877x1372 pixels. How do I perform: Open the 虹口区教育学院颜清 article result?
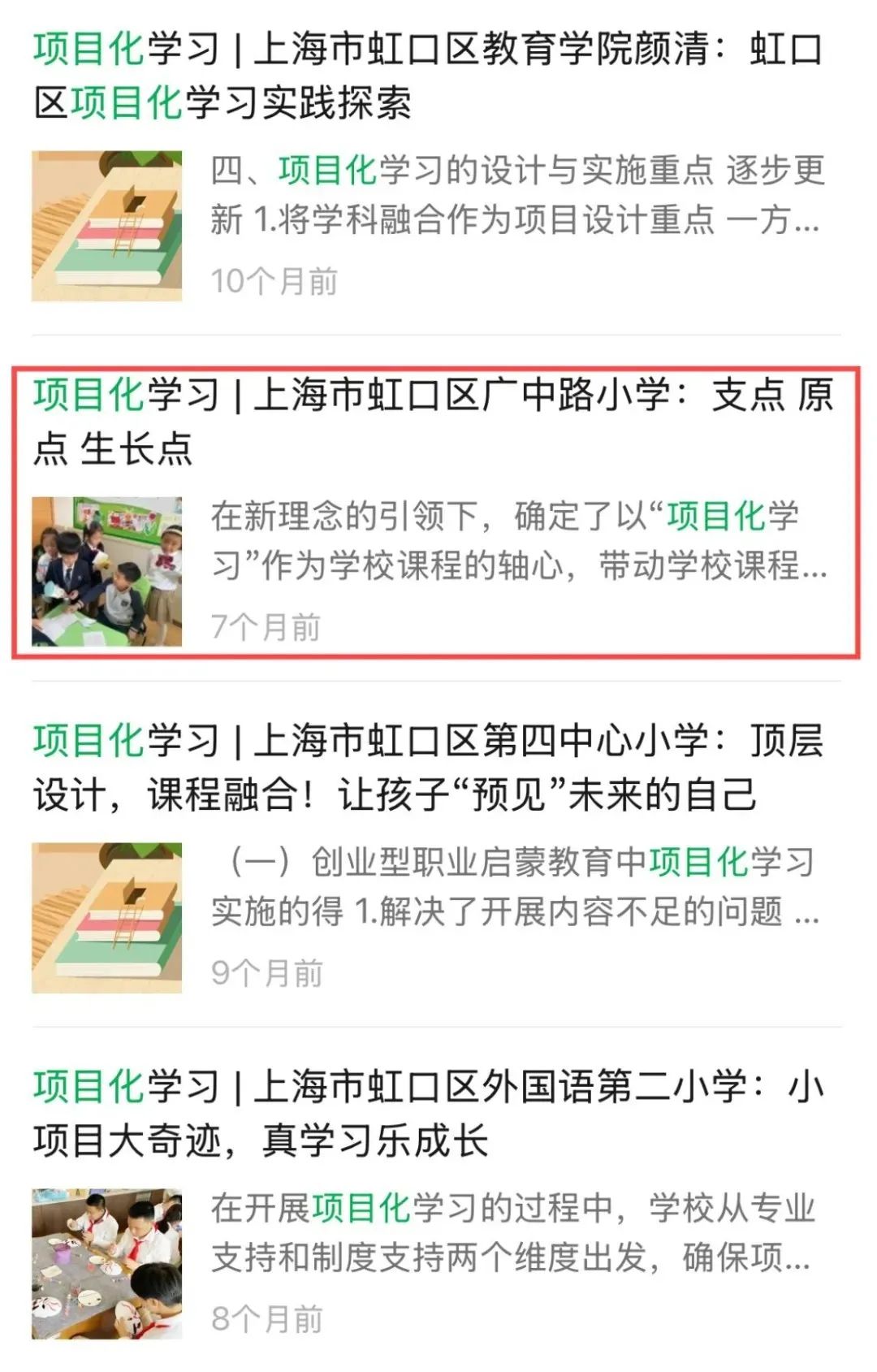[x=428, y=76]
